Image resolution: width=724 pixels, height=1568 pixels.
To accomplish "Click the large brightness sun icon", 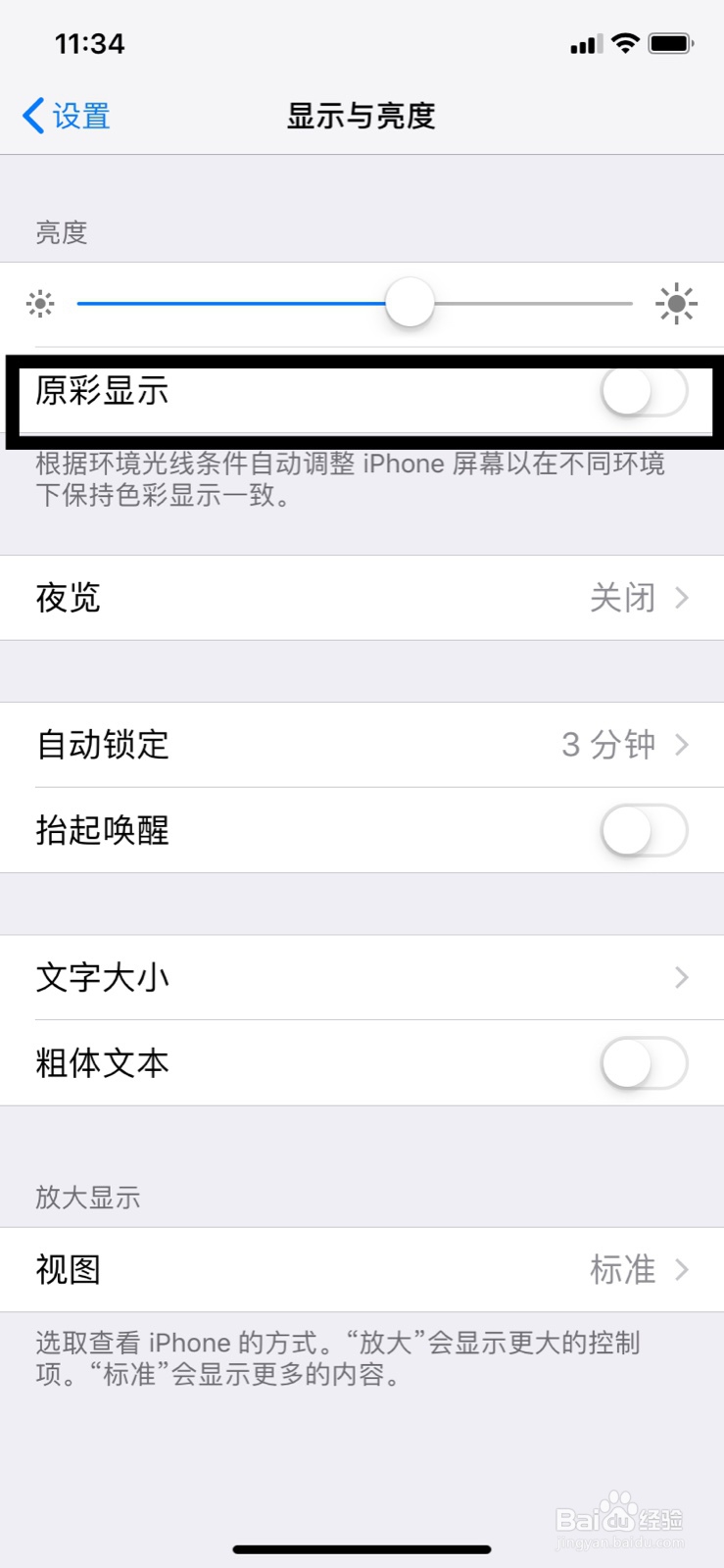I will click(x=678, y=304).
